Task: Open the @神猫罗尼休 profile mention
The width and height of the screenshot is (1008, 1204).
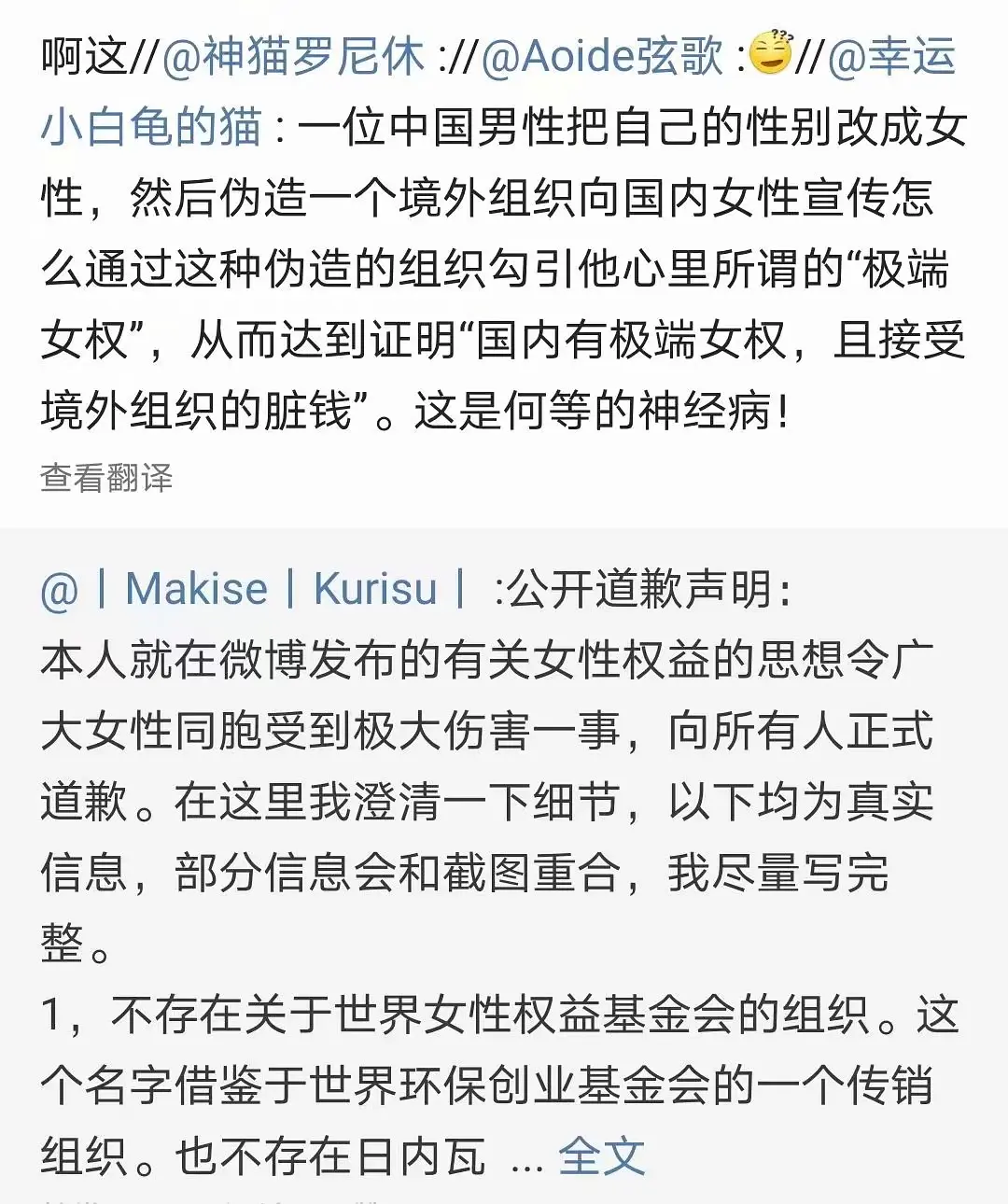Action: 293,58
